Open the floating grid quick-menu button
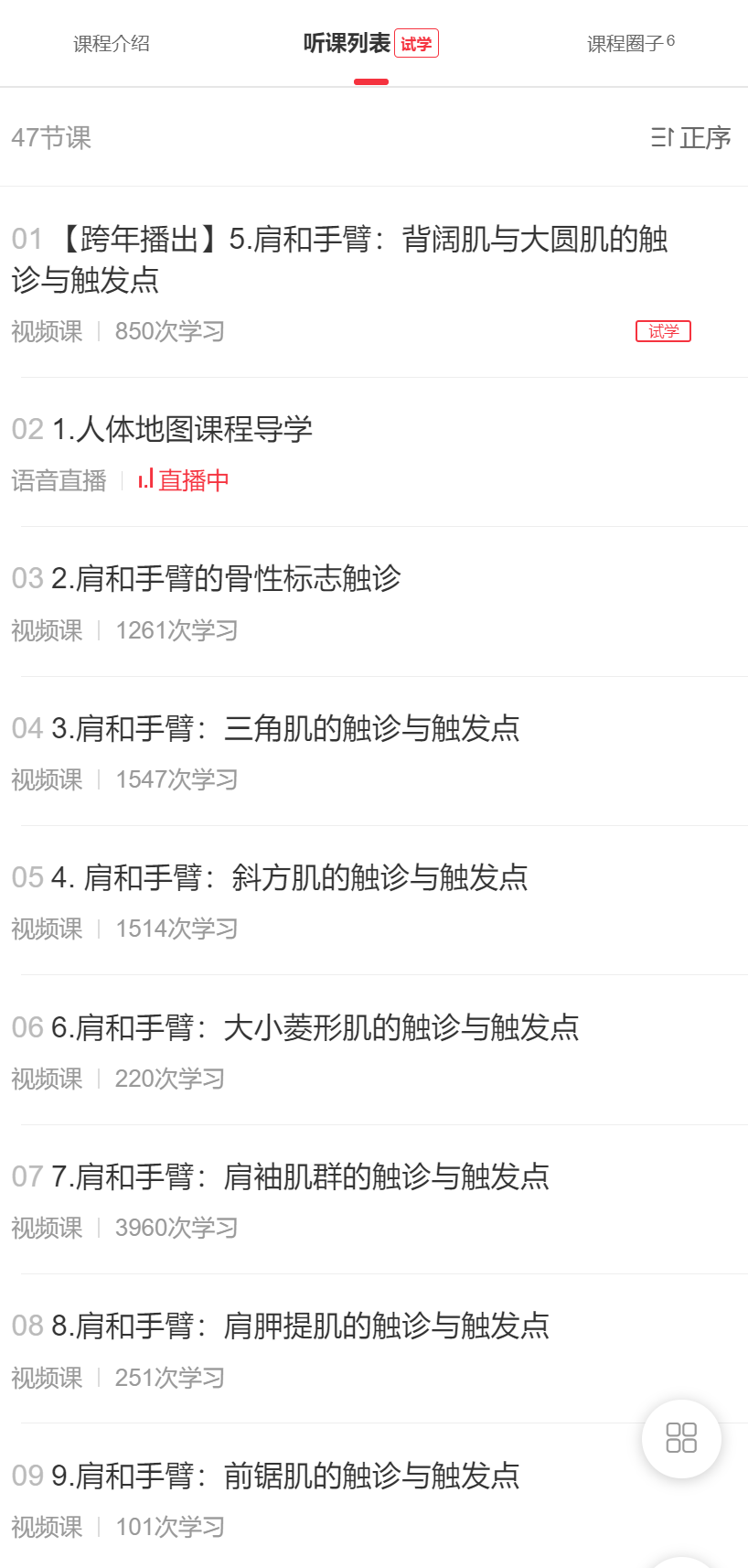 tap(680, 1438)
